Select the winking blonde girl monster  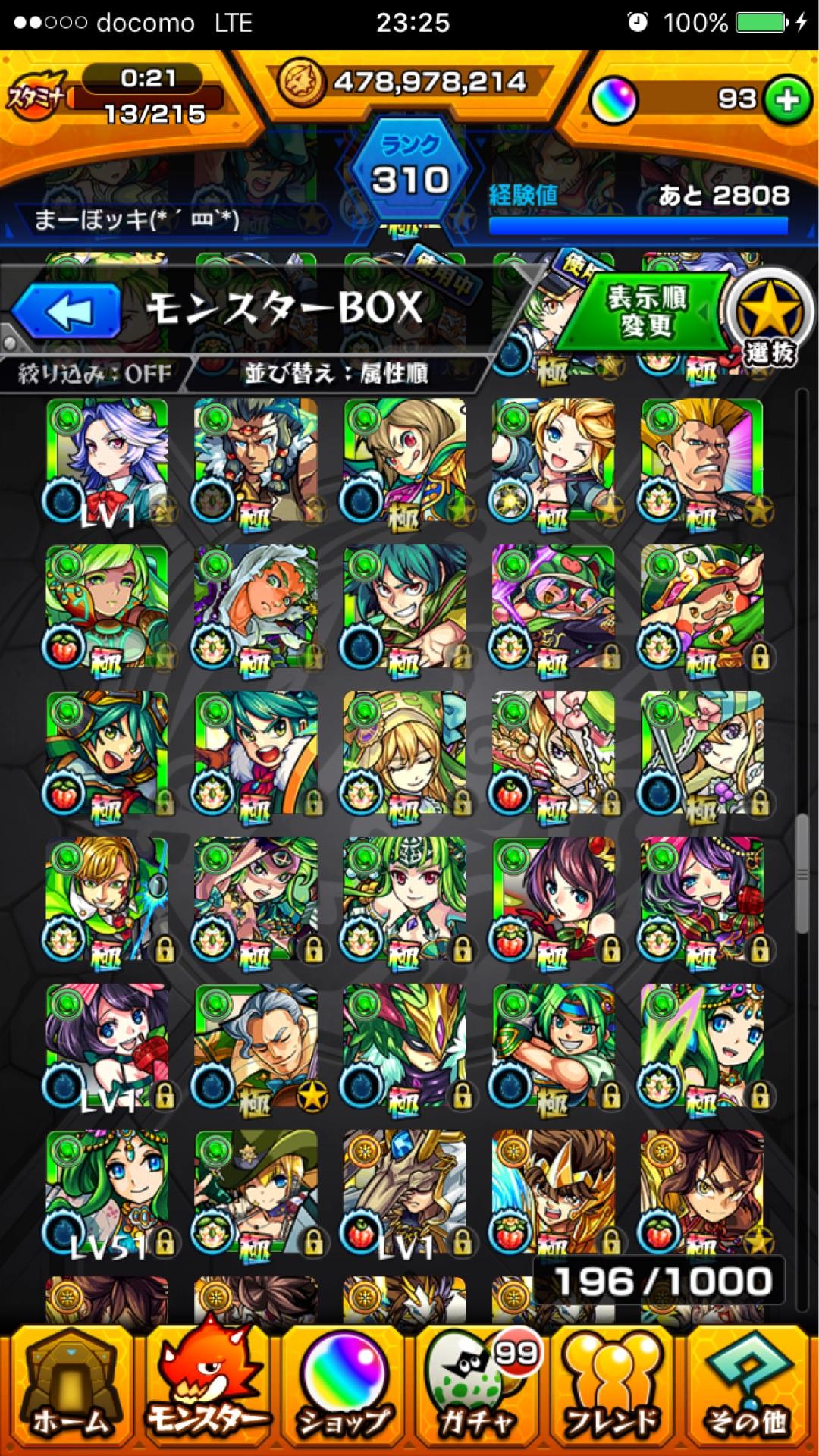click(554, 462)
